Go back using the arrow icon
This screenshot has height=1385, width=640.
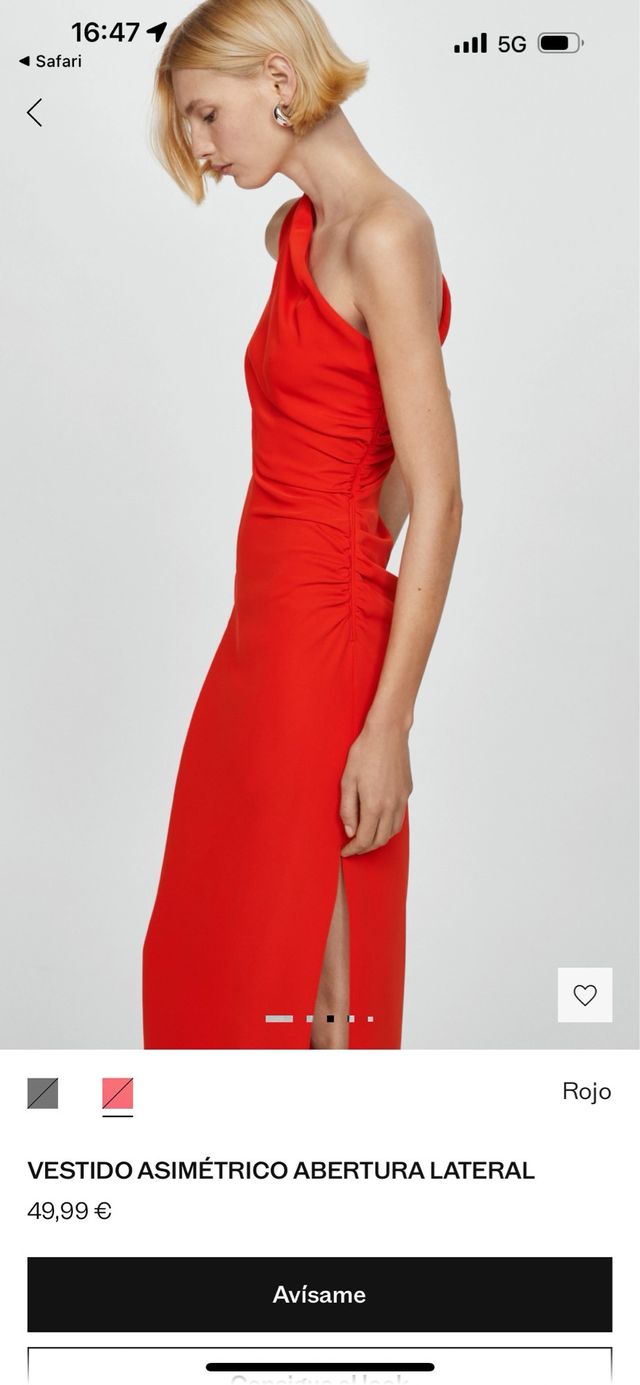pos(35,112)
